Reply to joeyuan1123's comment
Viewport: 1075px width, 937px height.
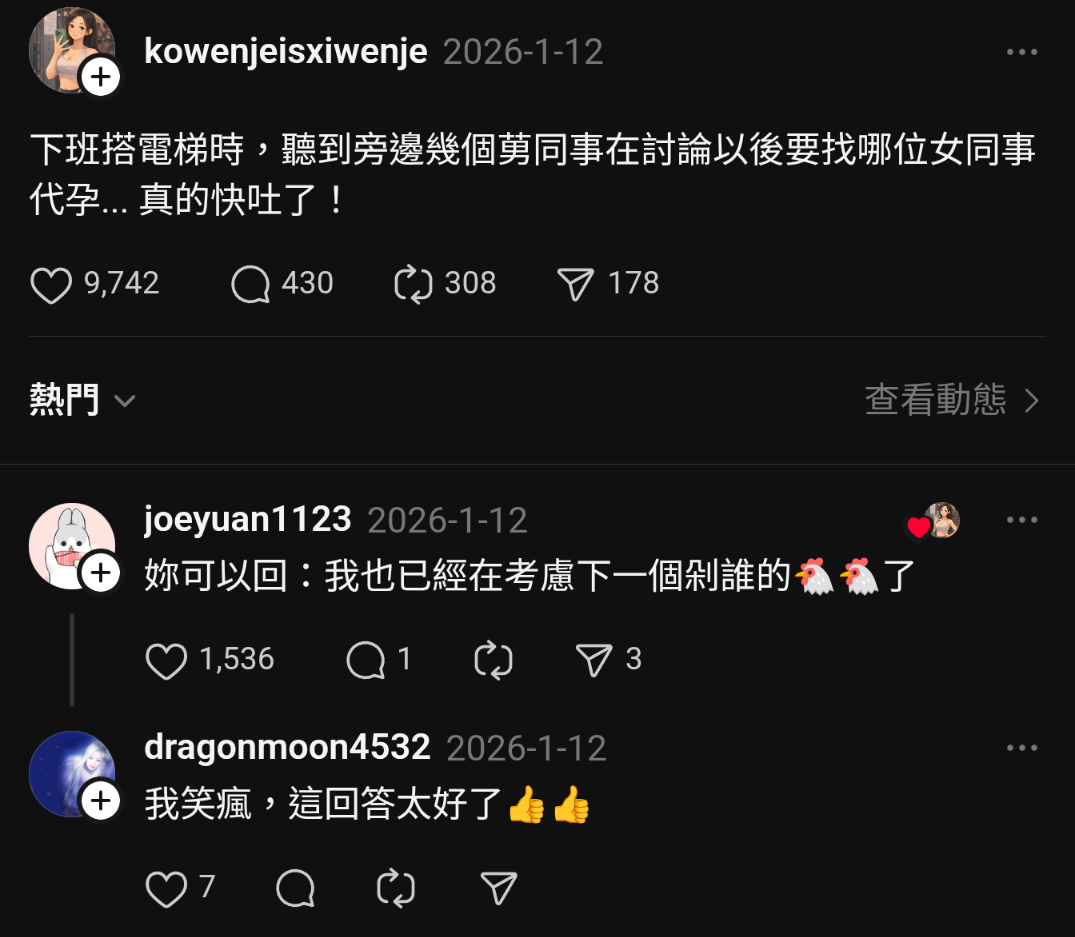point(366,661)
